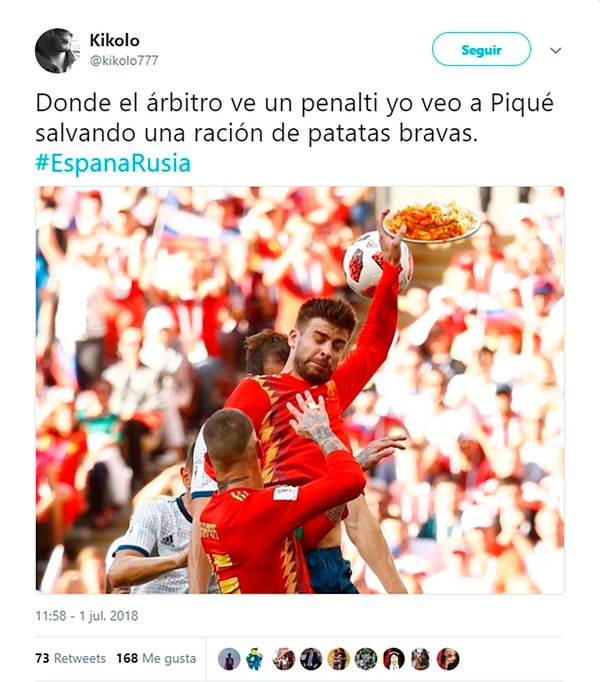This screenshot has height=682, width=600.
Task: Open the #EspanaRusia hashtag
Action: point(113,163)
